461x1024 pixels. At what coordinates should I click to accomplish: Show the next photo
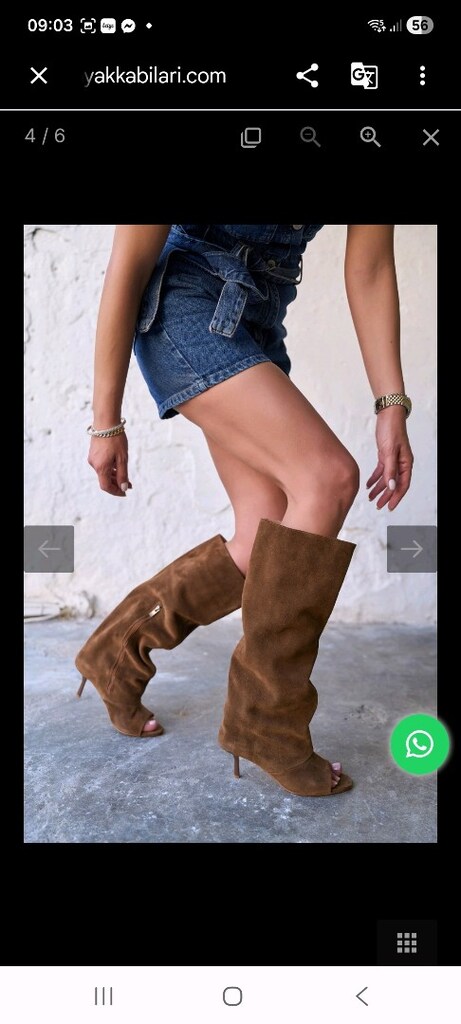411,549
